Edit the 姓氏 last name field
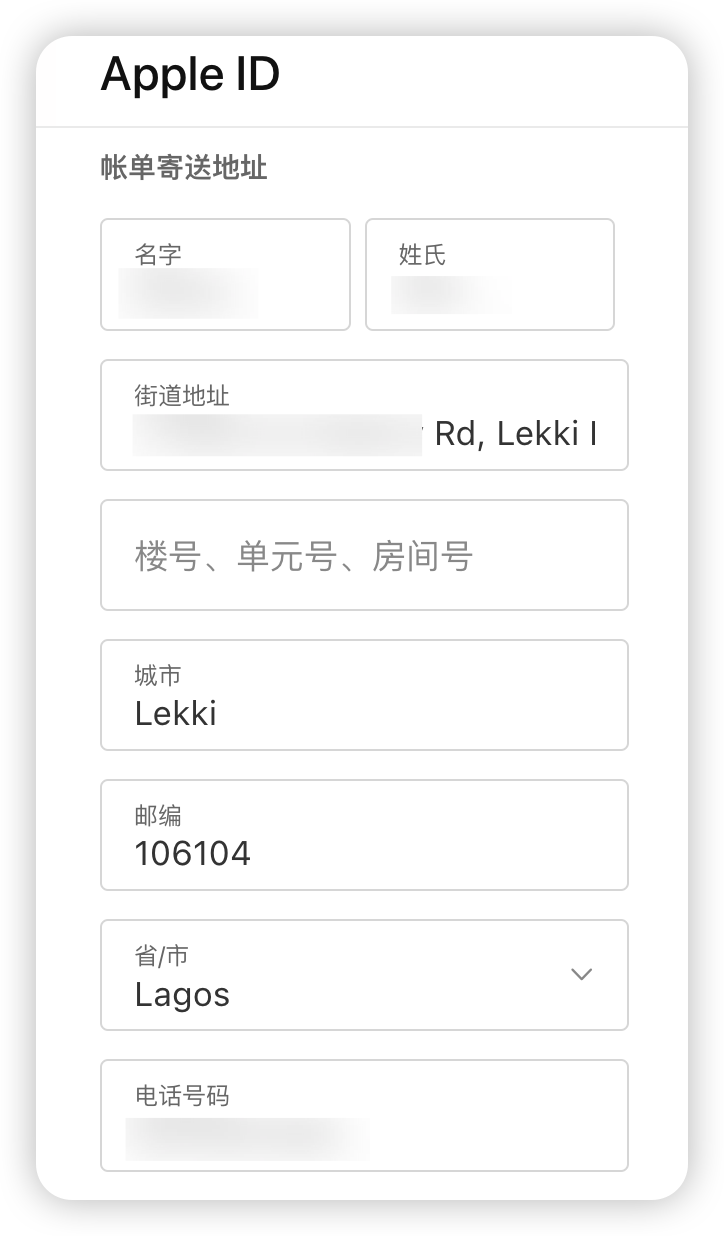Image resolution: width=724 pixels, height=1236 pixels. [x=489, y=275]
